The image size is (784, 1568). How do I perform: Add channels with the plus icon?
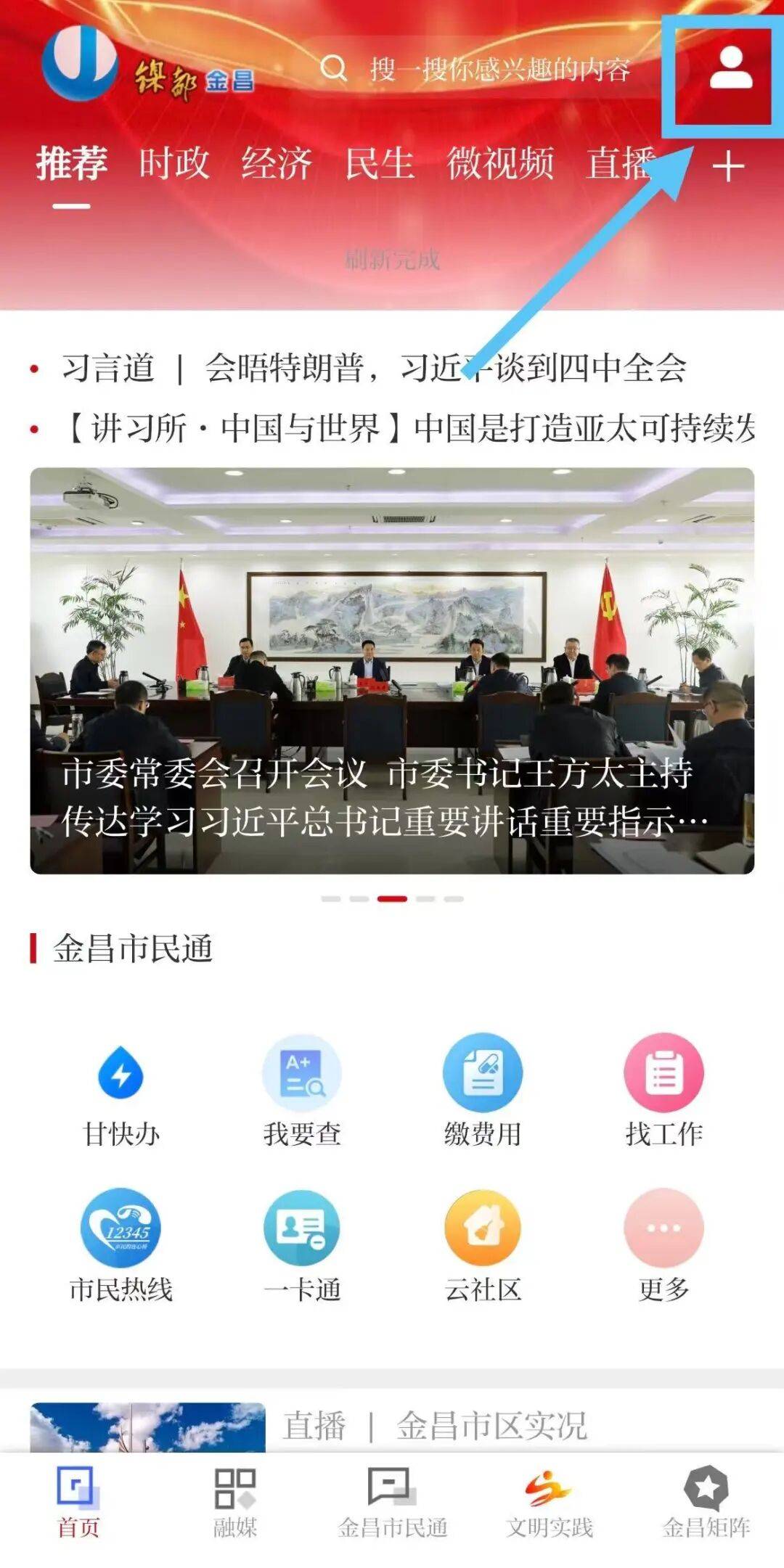tap(728, 168)
